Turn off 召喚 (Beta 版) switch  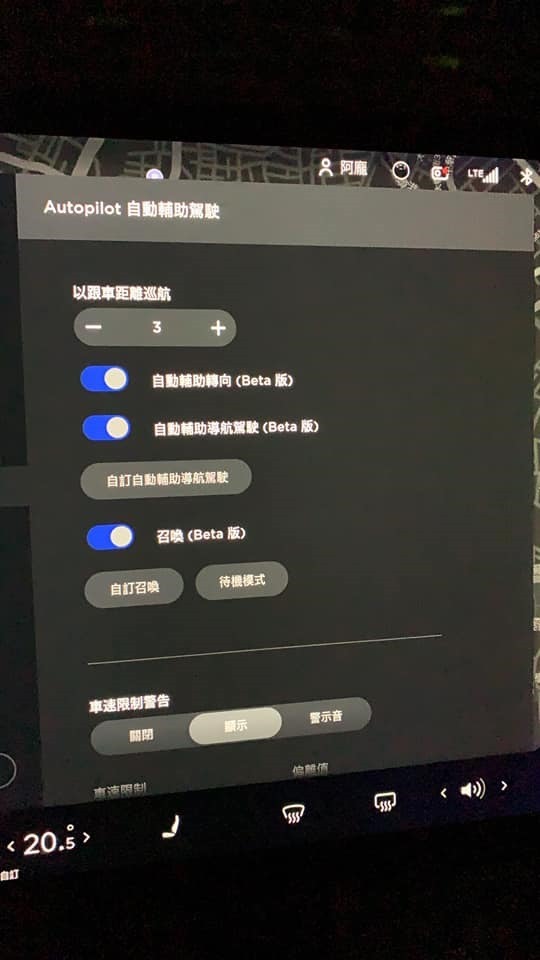pyautogui.click(x=110, y=537)
